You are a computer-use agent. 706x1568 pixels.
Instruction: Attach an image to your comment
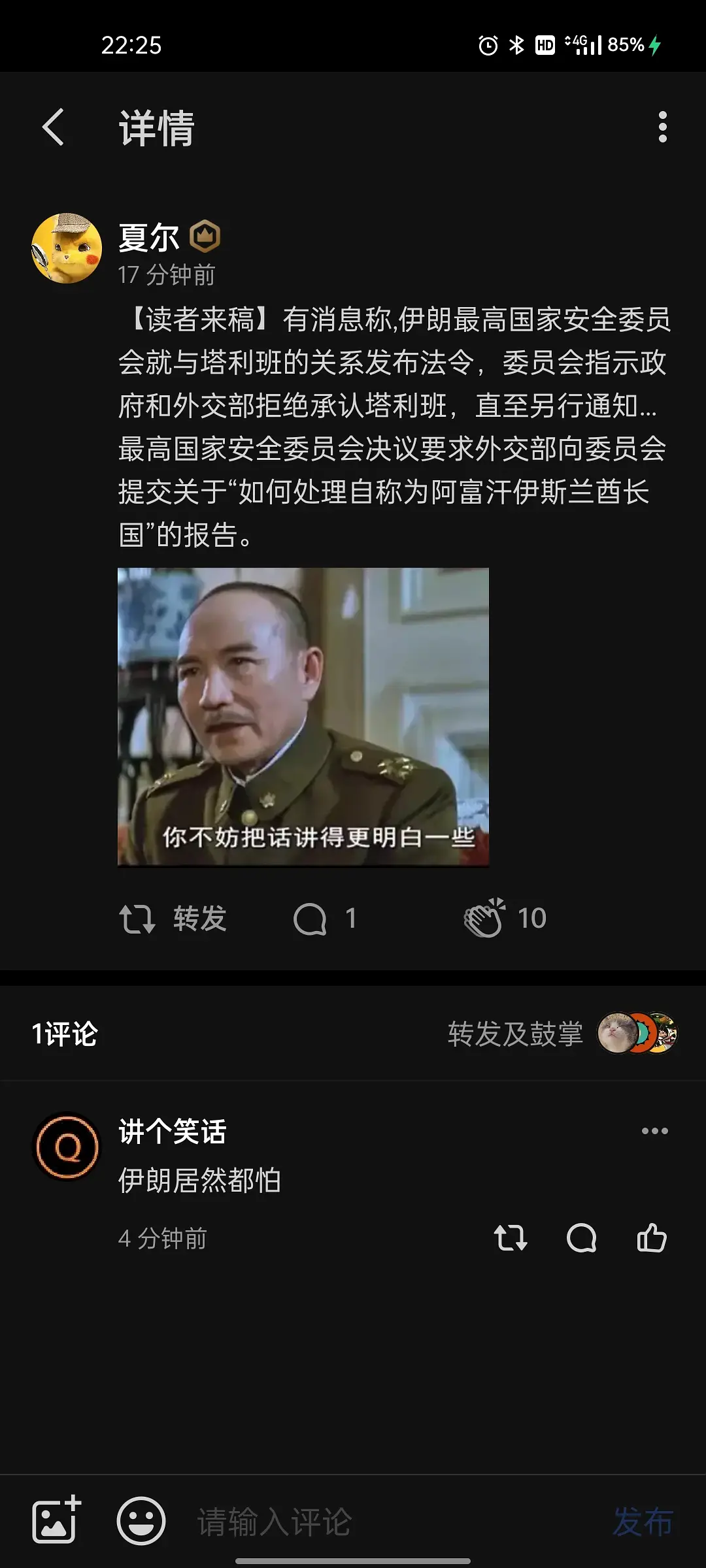pyautogui.click(x=56, y=1520)
